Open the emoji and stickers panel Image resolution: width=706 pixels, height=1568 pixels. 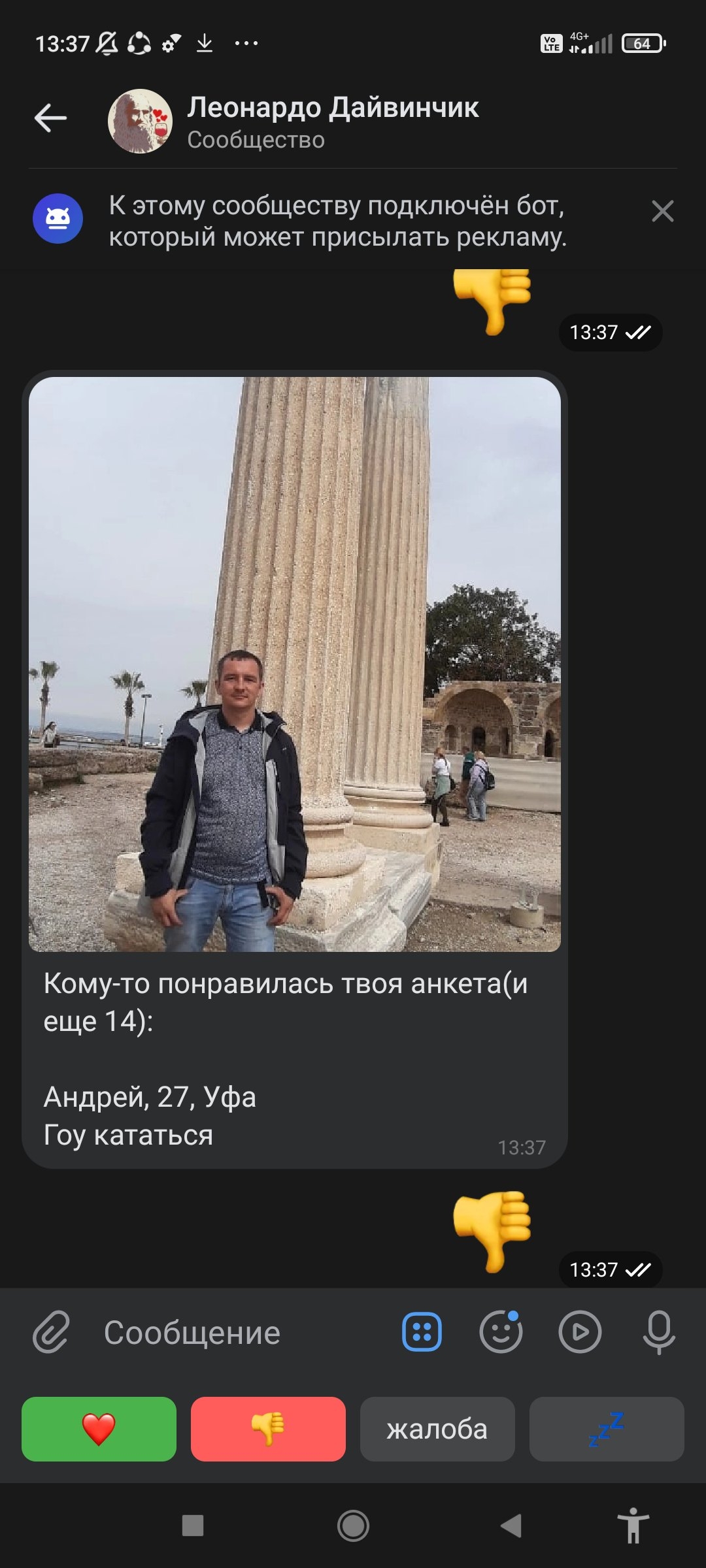501,1331
